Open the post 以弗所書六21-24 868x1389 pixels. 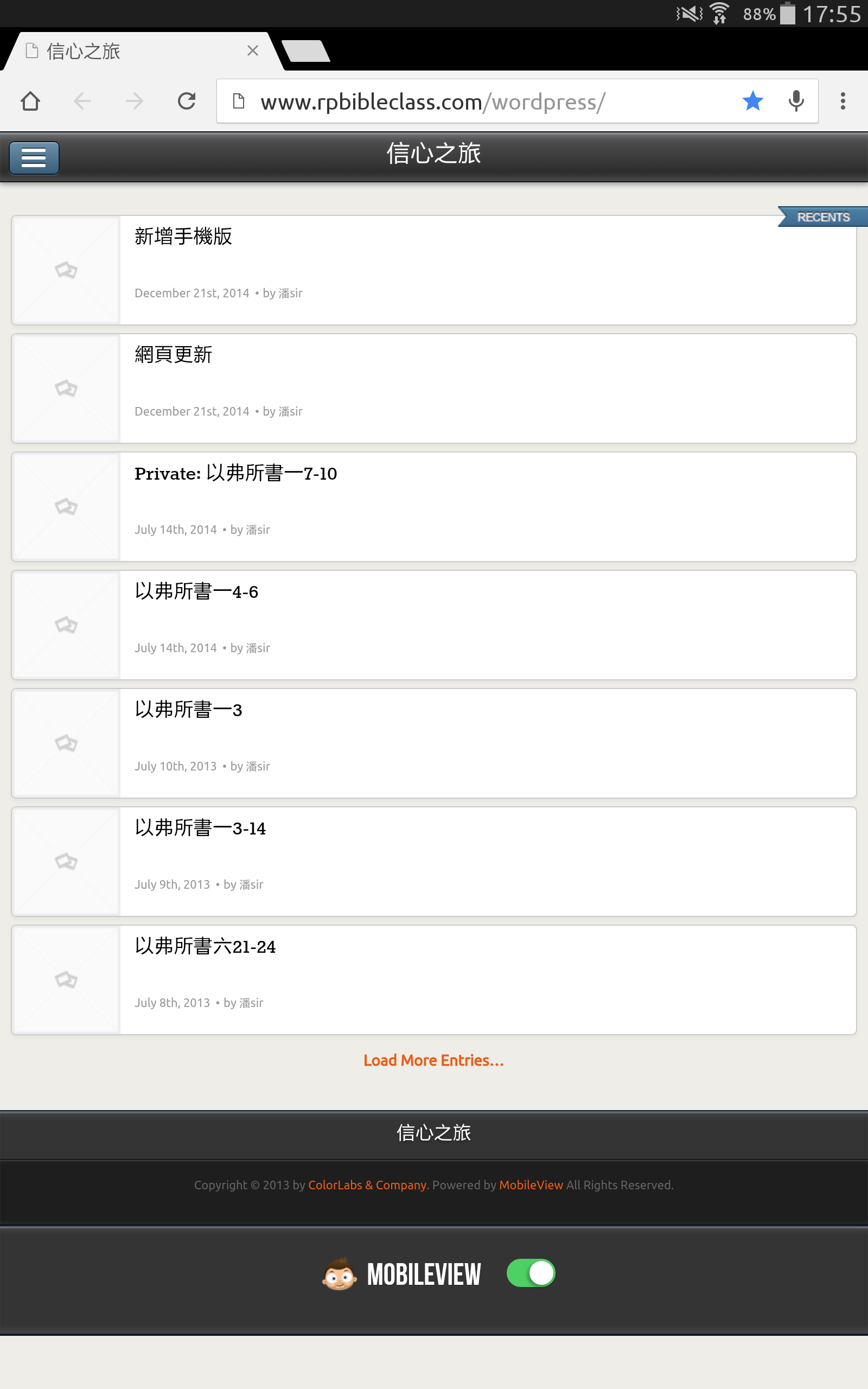point(434,980)
